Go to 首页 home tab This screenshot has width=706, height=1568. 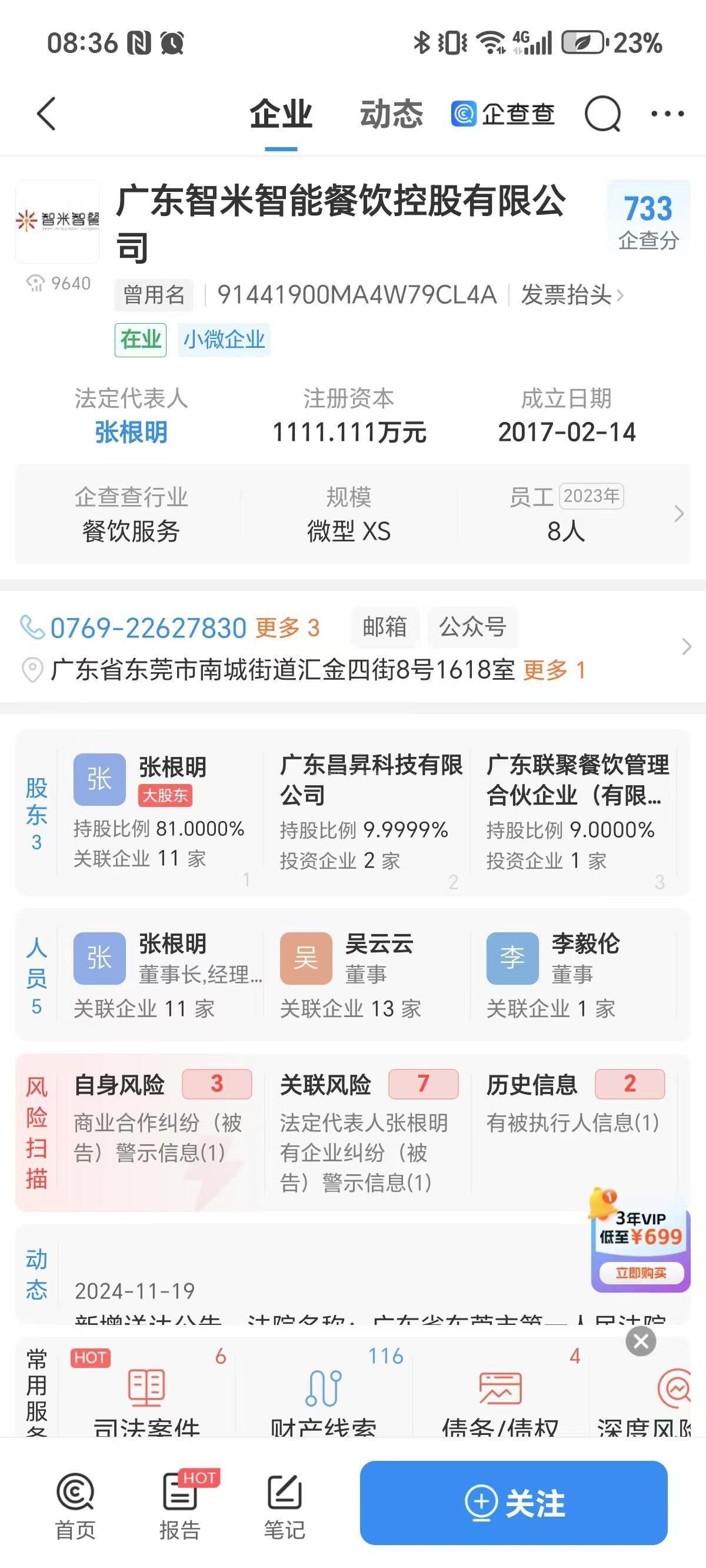[75, 1504]
